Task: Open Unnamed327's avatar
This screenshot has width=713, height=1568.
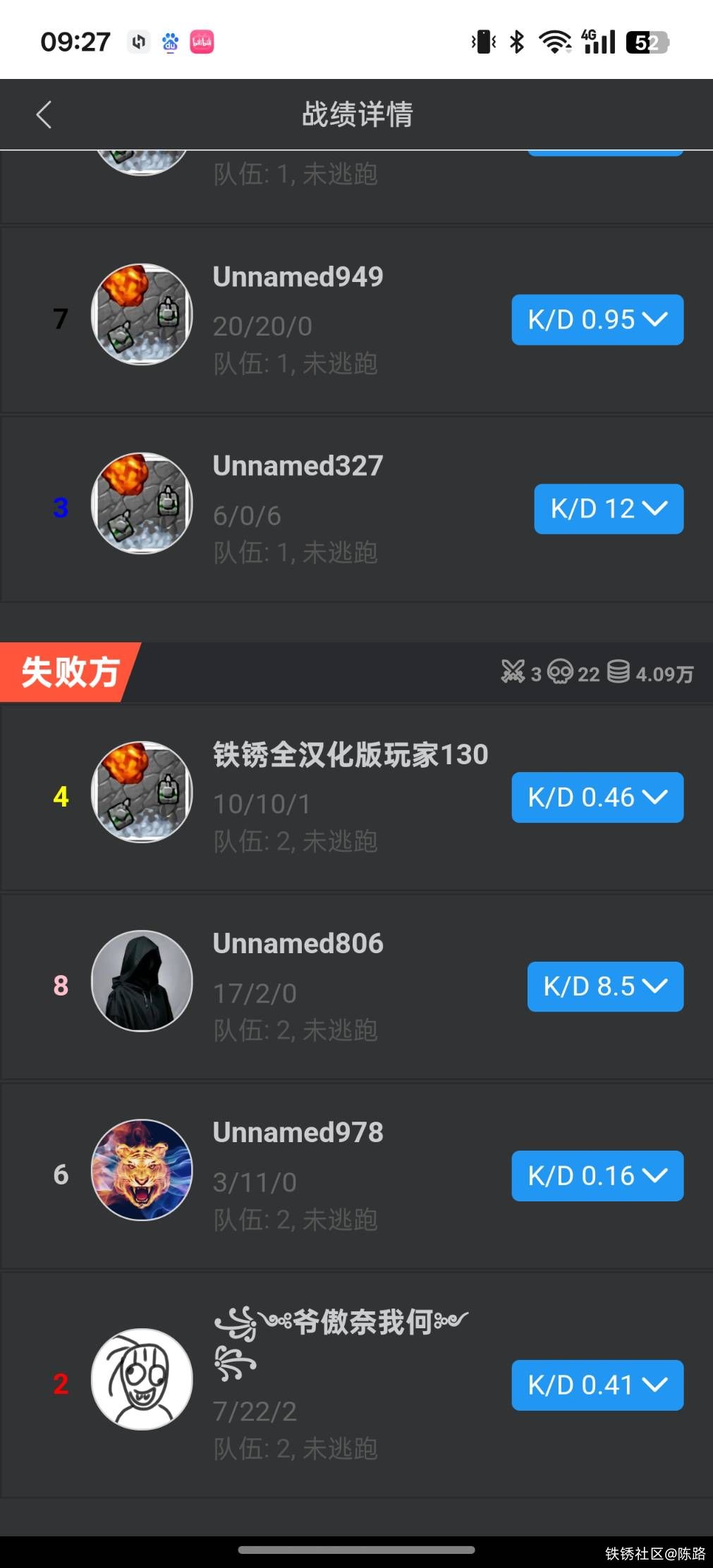Action: (x=142, y=503)
